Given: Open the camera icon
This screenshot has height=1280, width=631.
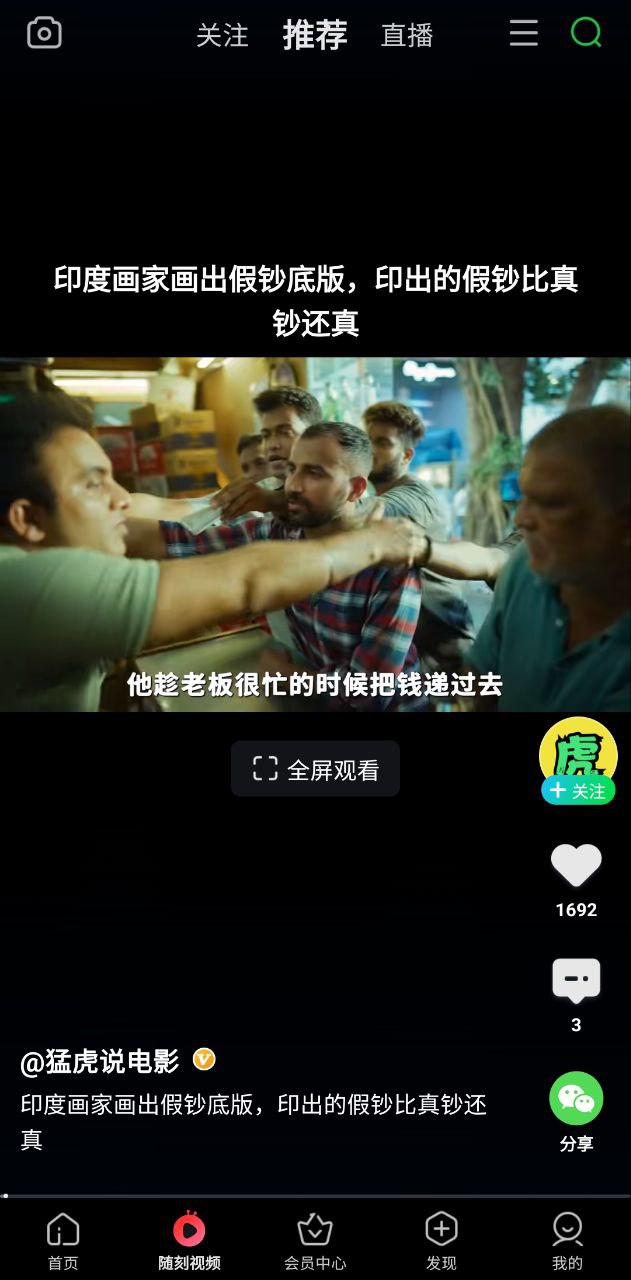Looking at the screenshot, I should (x=43, y=33).
